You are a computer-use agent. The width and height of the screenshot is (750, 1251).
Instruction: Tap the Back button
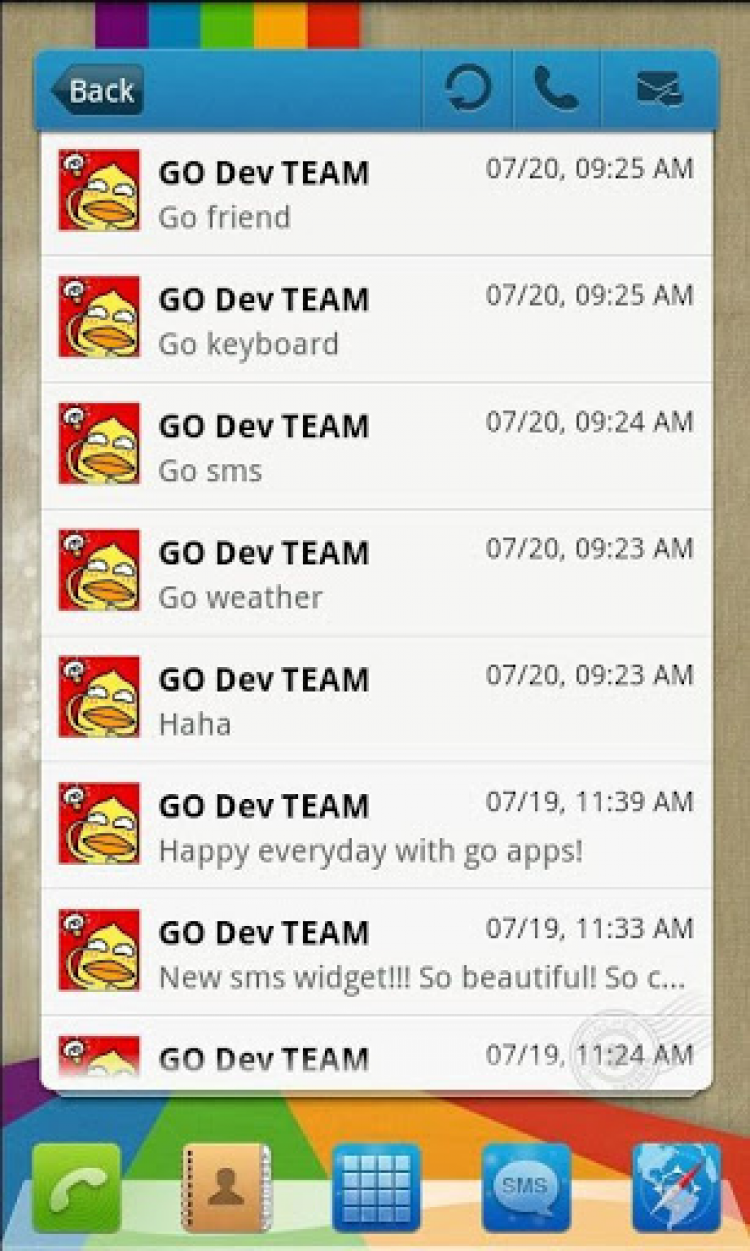(98, 91)
